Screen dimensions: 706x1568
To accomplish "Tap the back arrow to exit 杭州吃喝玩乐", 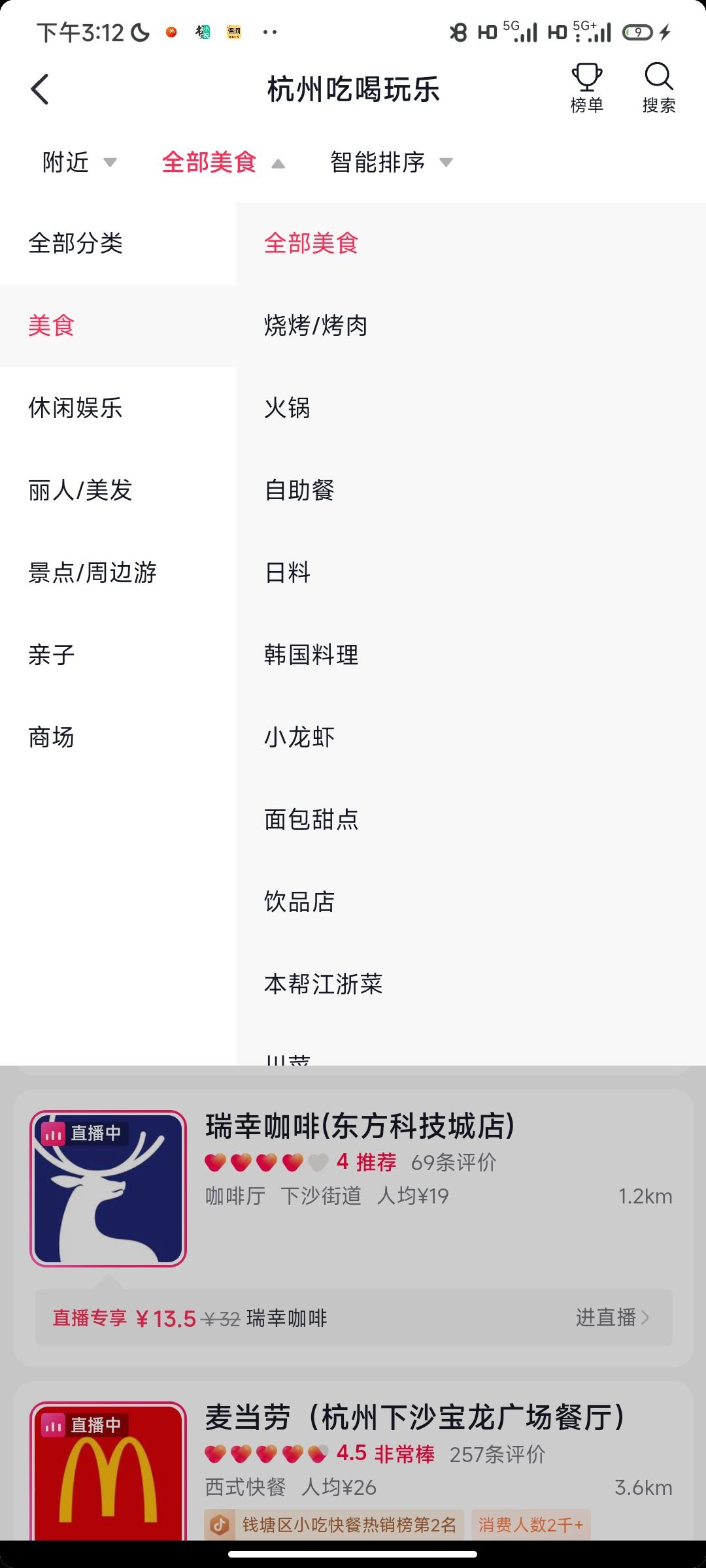I will tap(41, 90).
